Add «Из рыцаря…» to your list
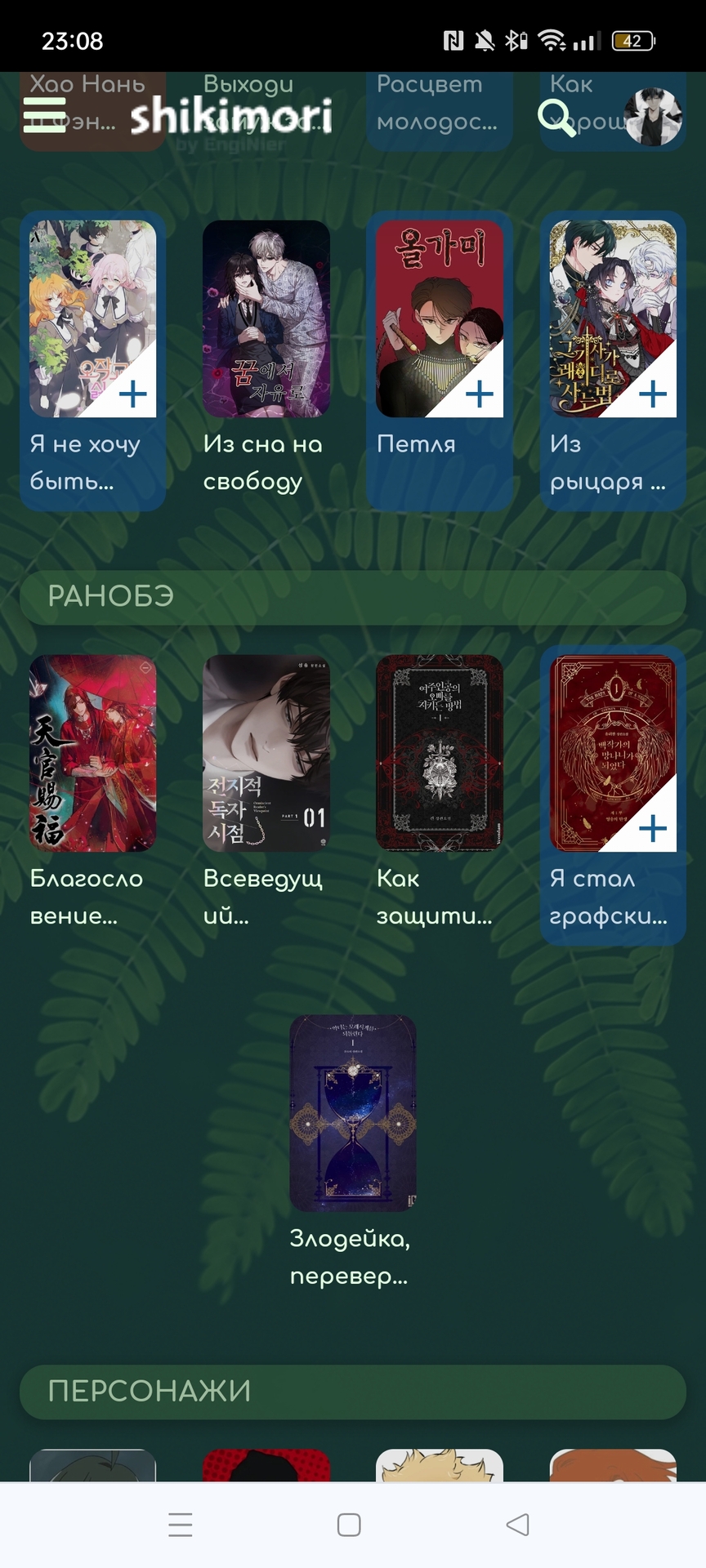706x1568 pixels. (654, 395)
